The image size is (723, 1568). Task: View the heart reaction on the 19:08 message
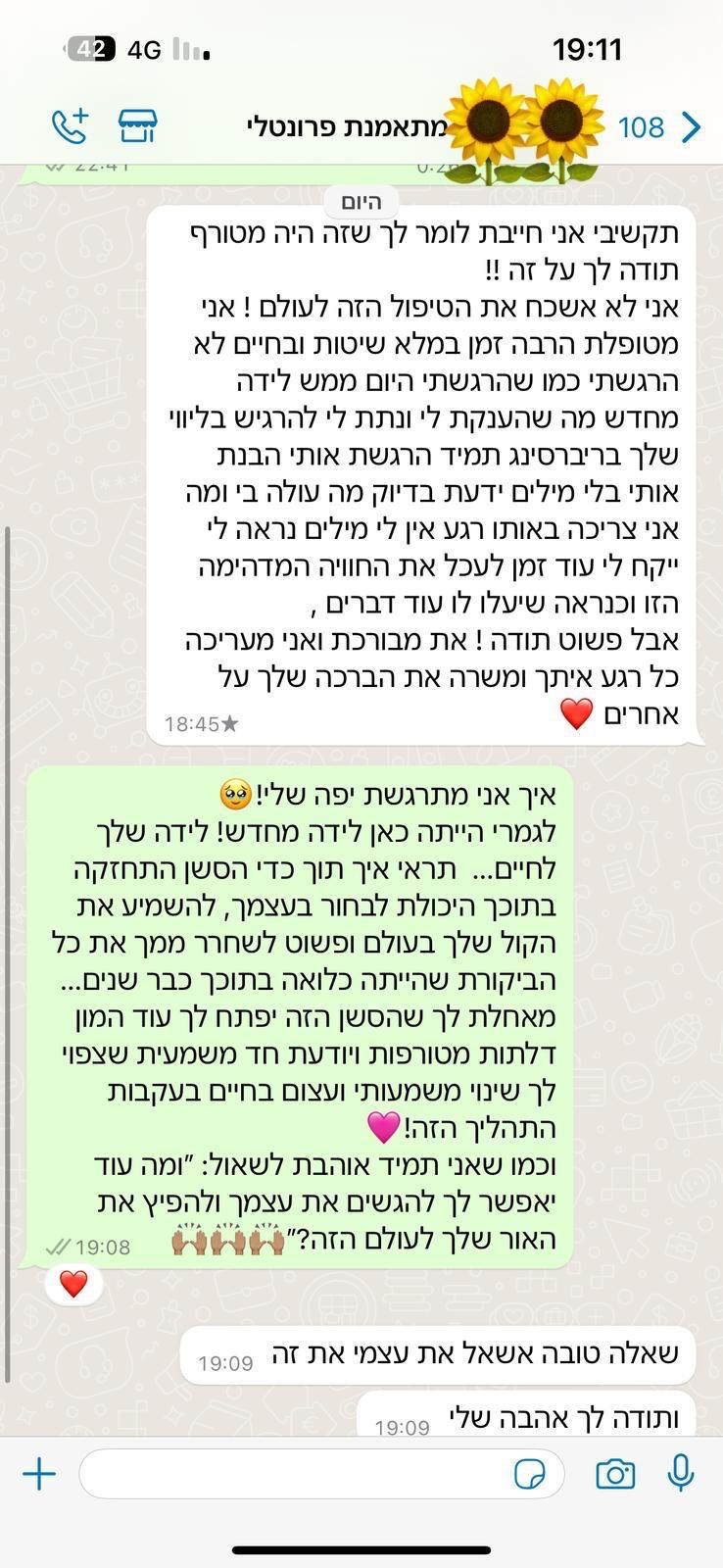73,1284
